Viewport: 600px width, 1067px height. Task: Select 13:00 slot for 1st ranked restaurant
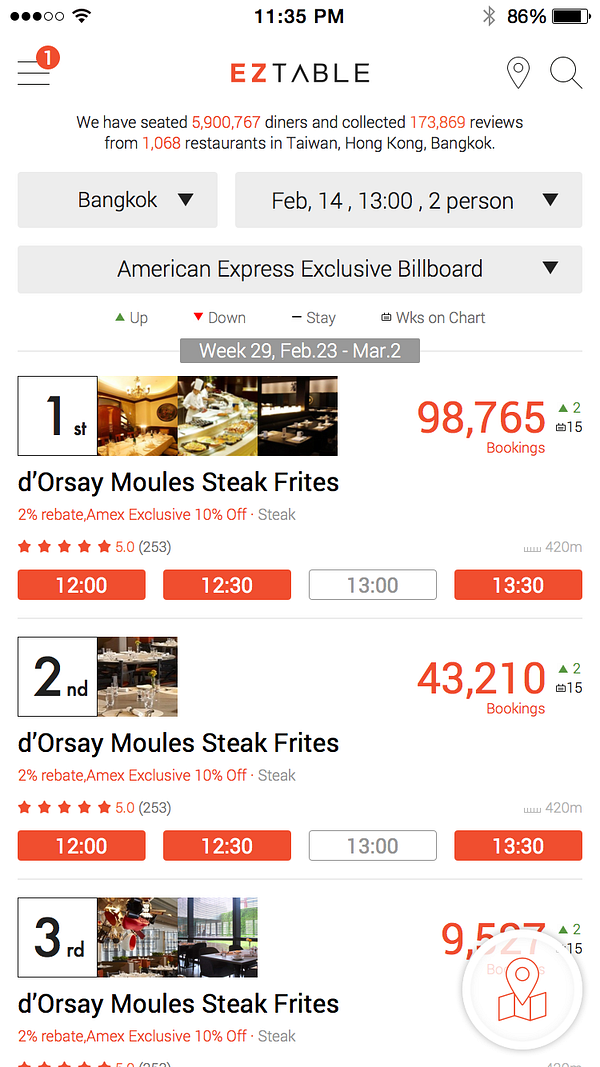[373, 585]
